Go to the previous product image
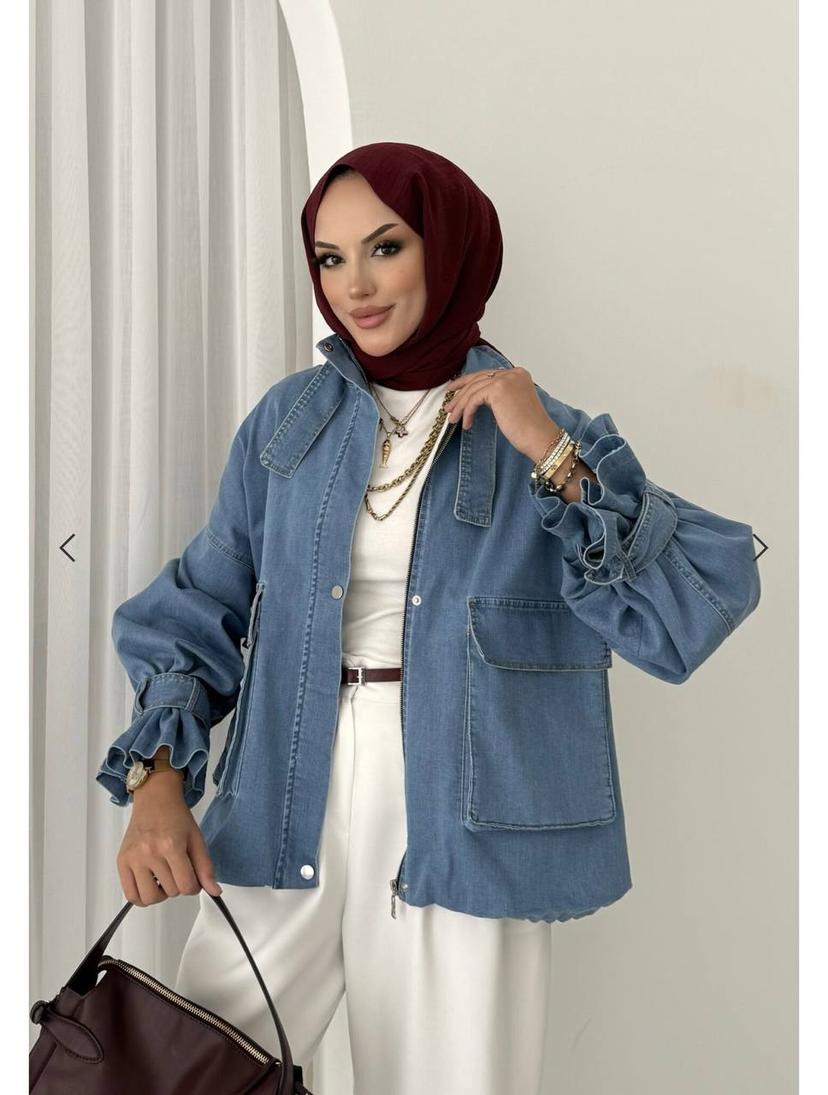The image size is (828, 1095). click(67, 547)
